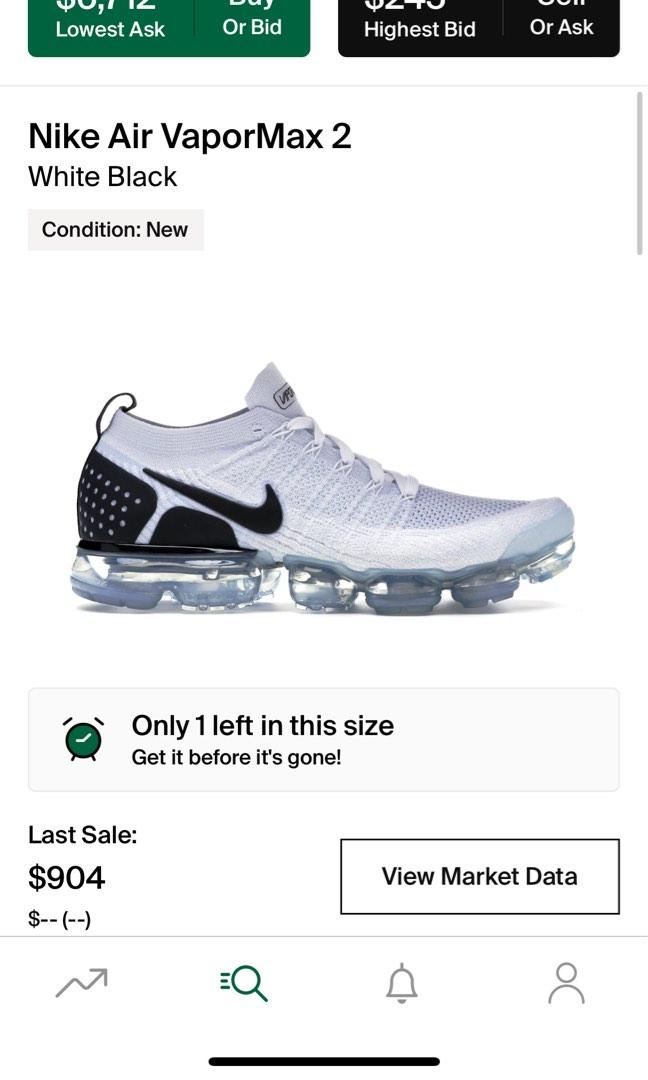Viewport: 648px width, 1080px height.
Task: View the VaporMax 2 product image
Action: (x=324, y=490)
